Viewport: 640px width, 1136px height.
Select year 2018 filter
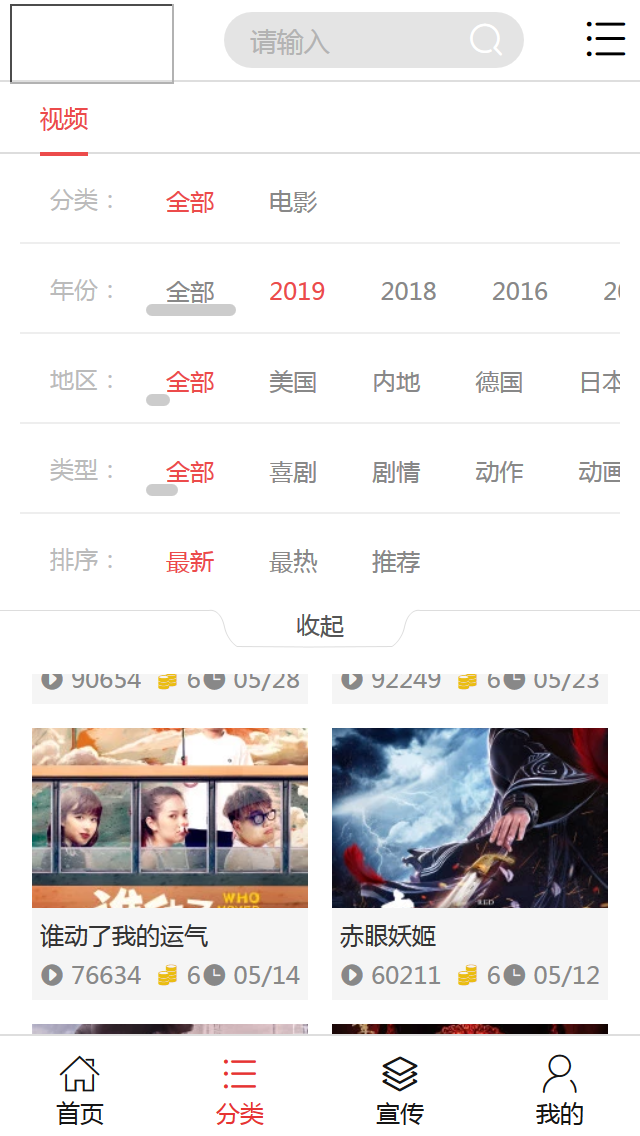point(408,291)
